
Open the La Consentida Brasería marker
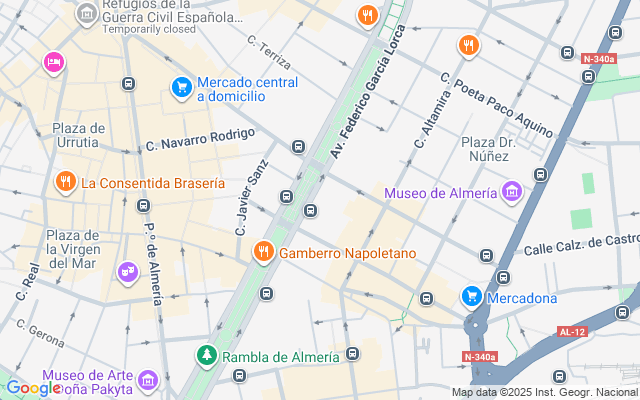point(65,182)
